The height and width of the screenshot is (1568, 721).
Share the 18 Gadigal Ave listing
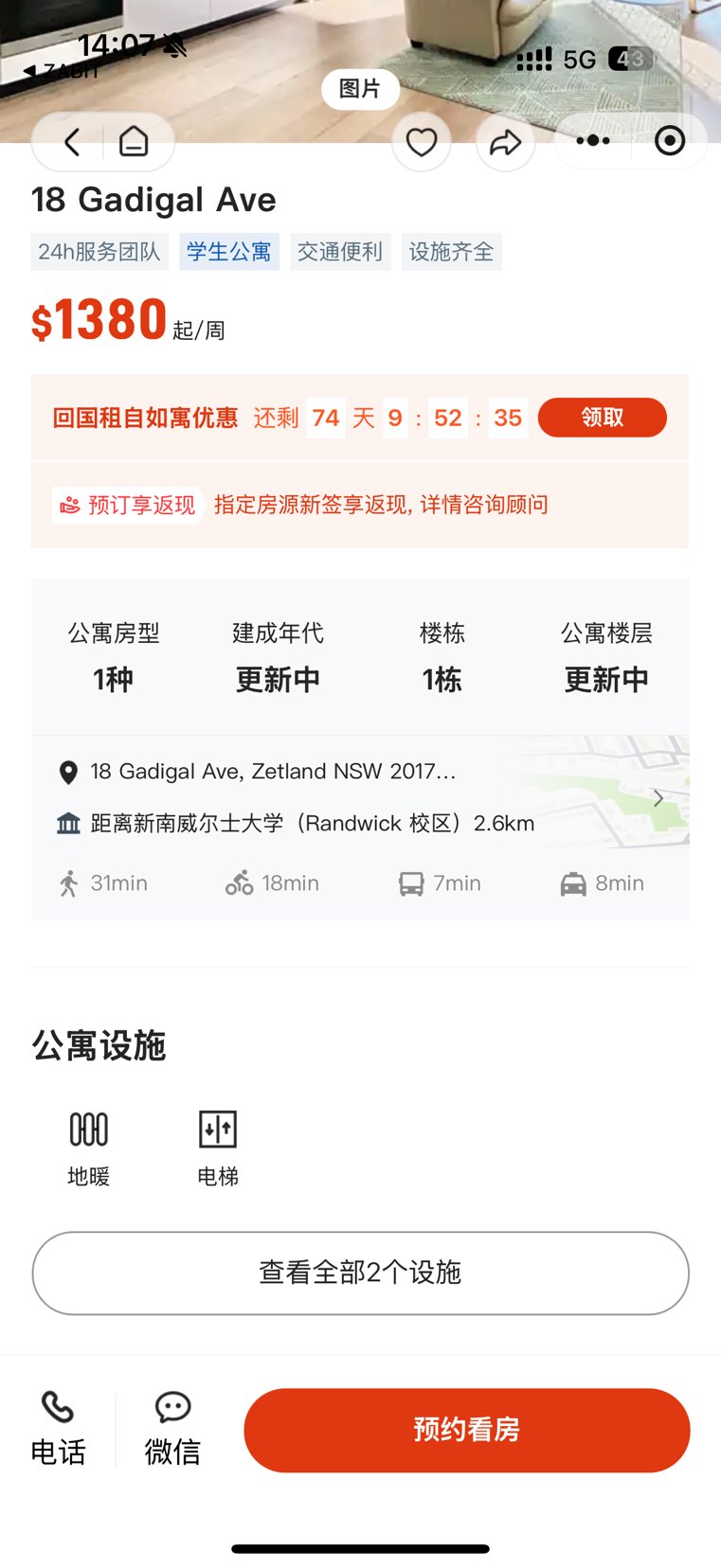pos(505,143)
